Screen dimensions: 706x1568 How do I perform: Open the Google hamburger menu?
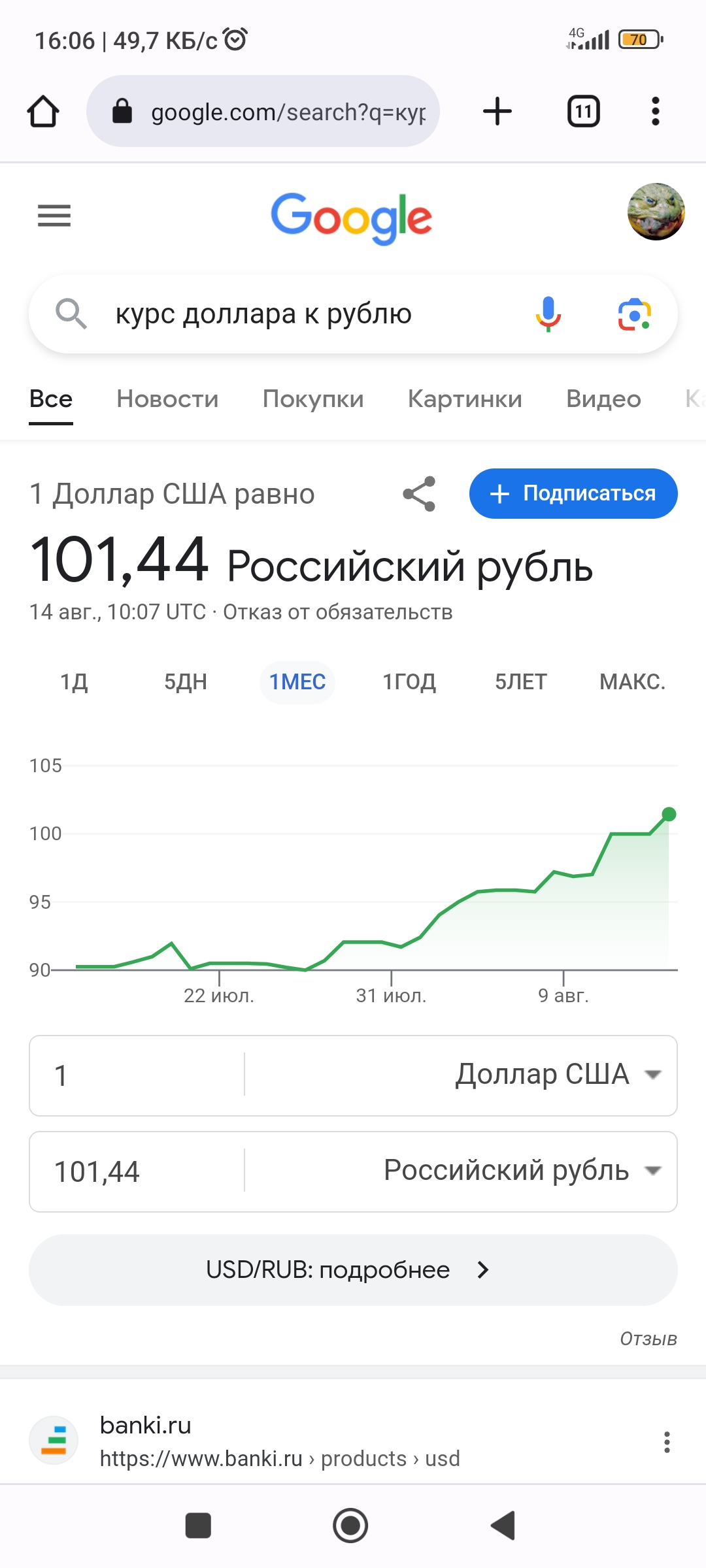click(54, 216)
